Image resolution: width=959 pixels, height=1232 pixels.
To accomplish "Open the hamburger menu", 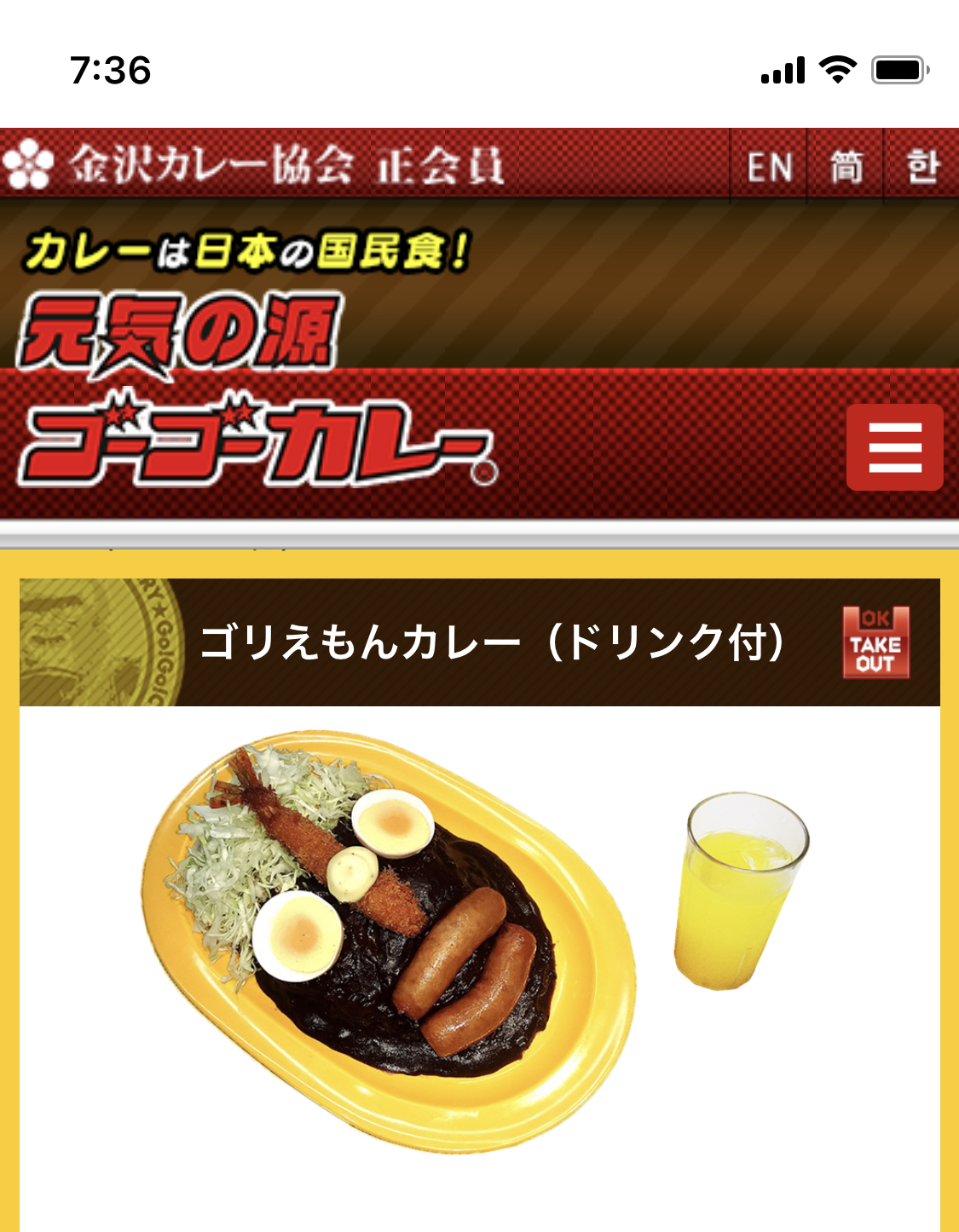I will pos(894,447).
